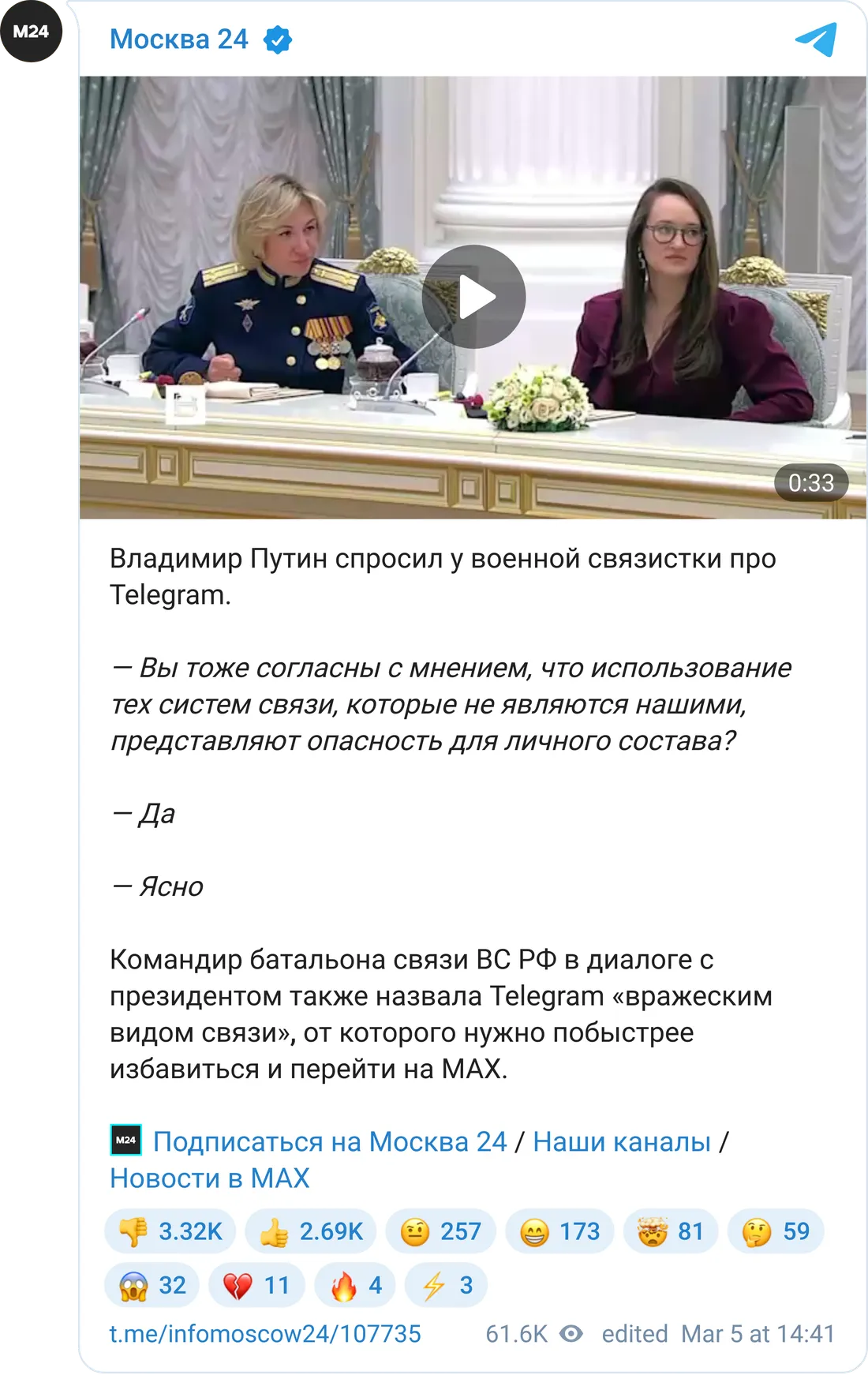Screen dimensions: 868x1375
Task: Open the post in Telegram via the plane icon
Action: [815, 39]
